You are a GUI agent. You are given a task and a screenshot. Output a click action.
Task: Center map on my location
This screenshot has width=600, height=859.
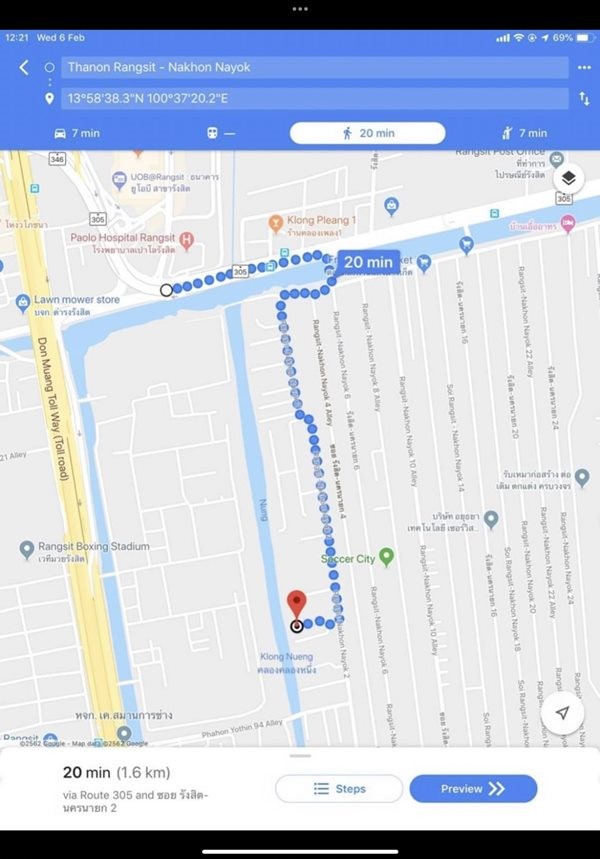563,712
